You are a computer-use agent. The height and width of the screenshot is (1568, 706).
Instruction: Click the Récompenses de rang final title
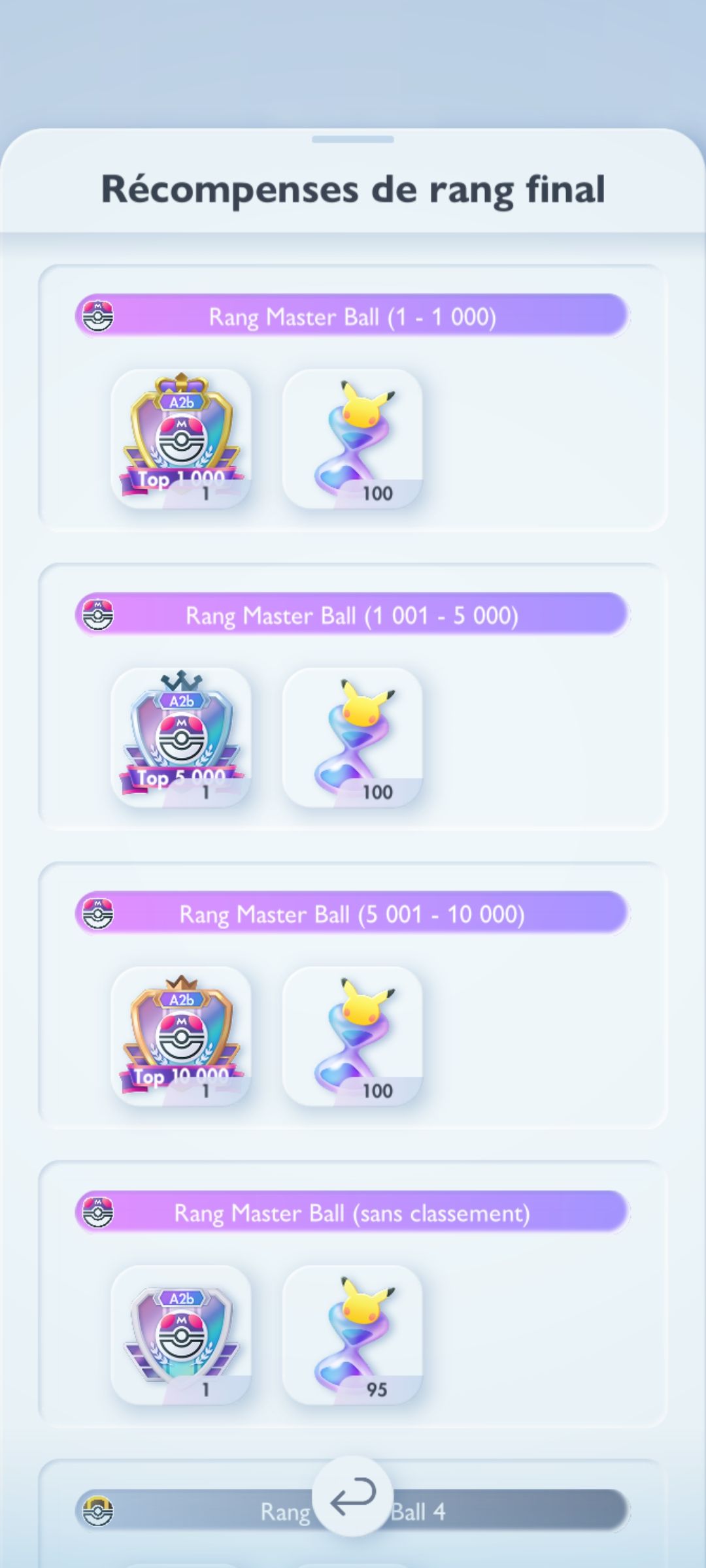353,189
